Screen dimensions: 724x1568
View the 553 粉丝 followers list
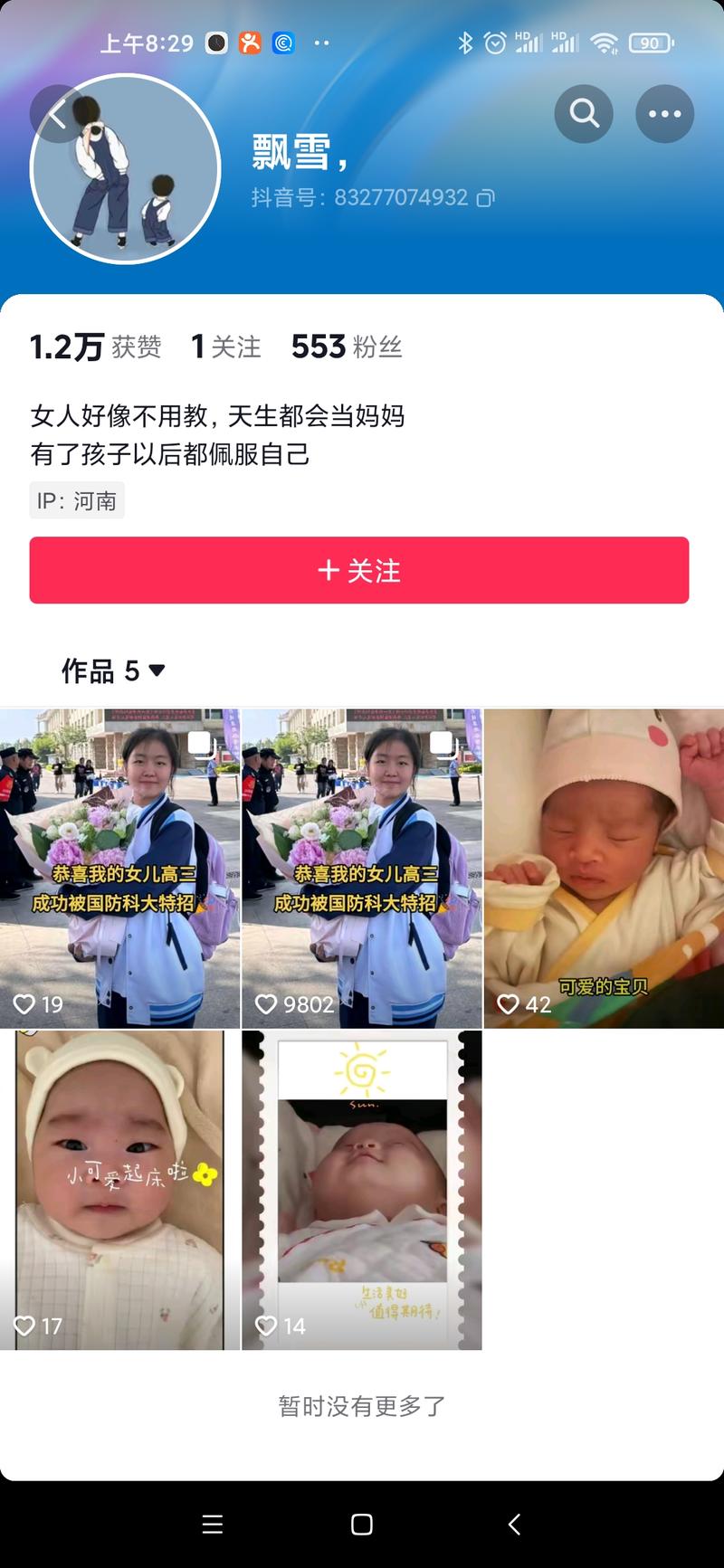pyautogui.click(x=347, y=347)
